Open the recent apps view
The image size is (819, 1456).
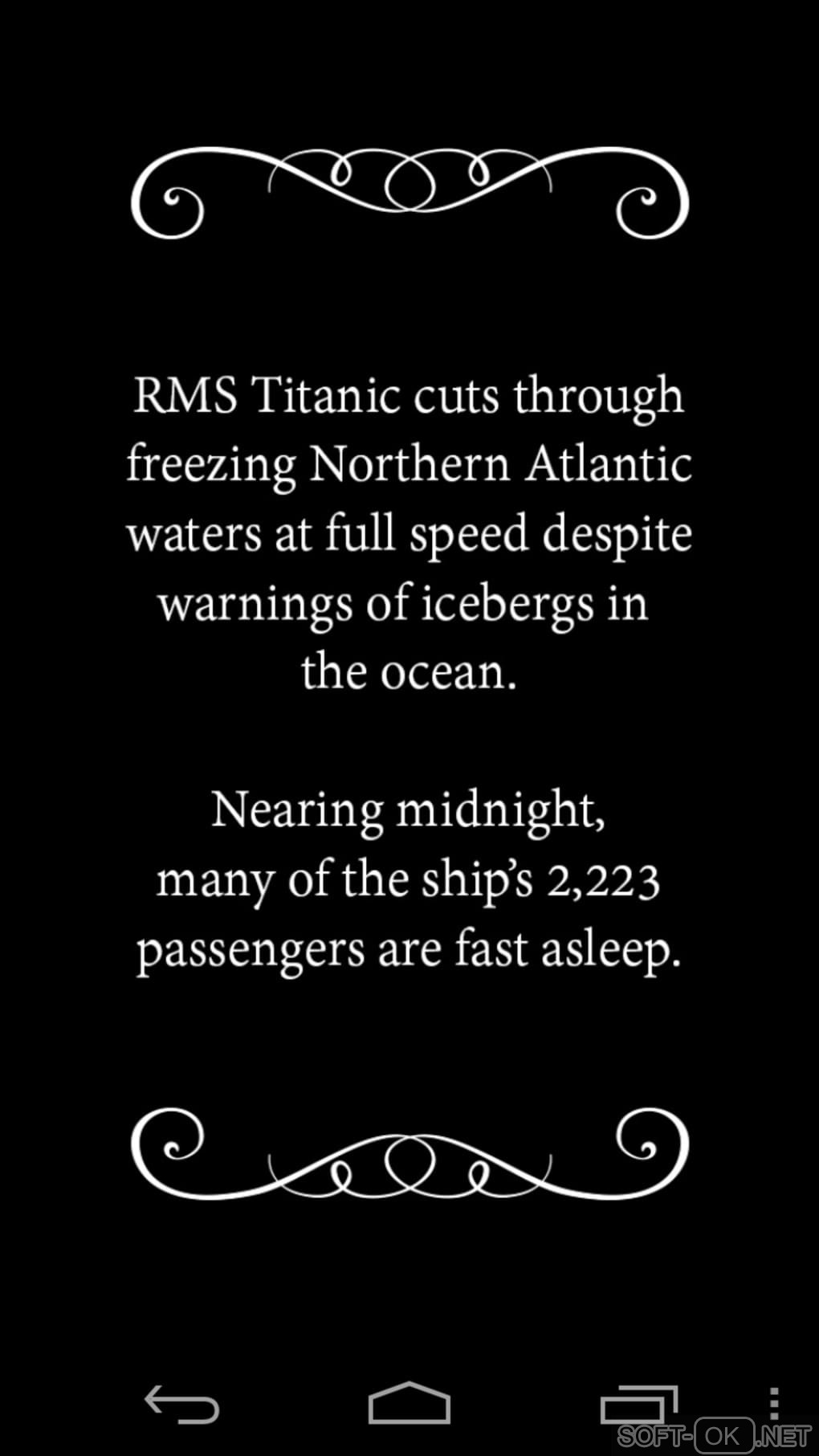pos(638,1405)
